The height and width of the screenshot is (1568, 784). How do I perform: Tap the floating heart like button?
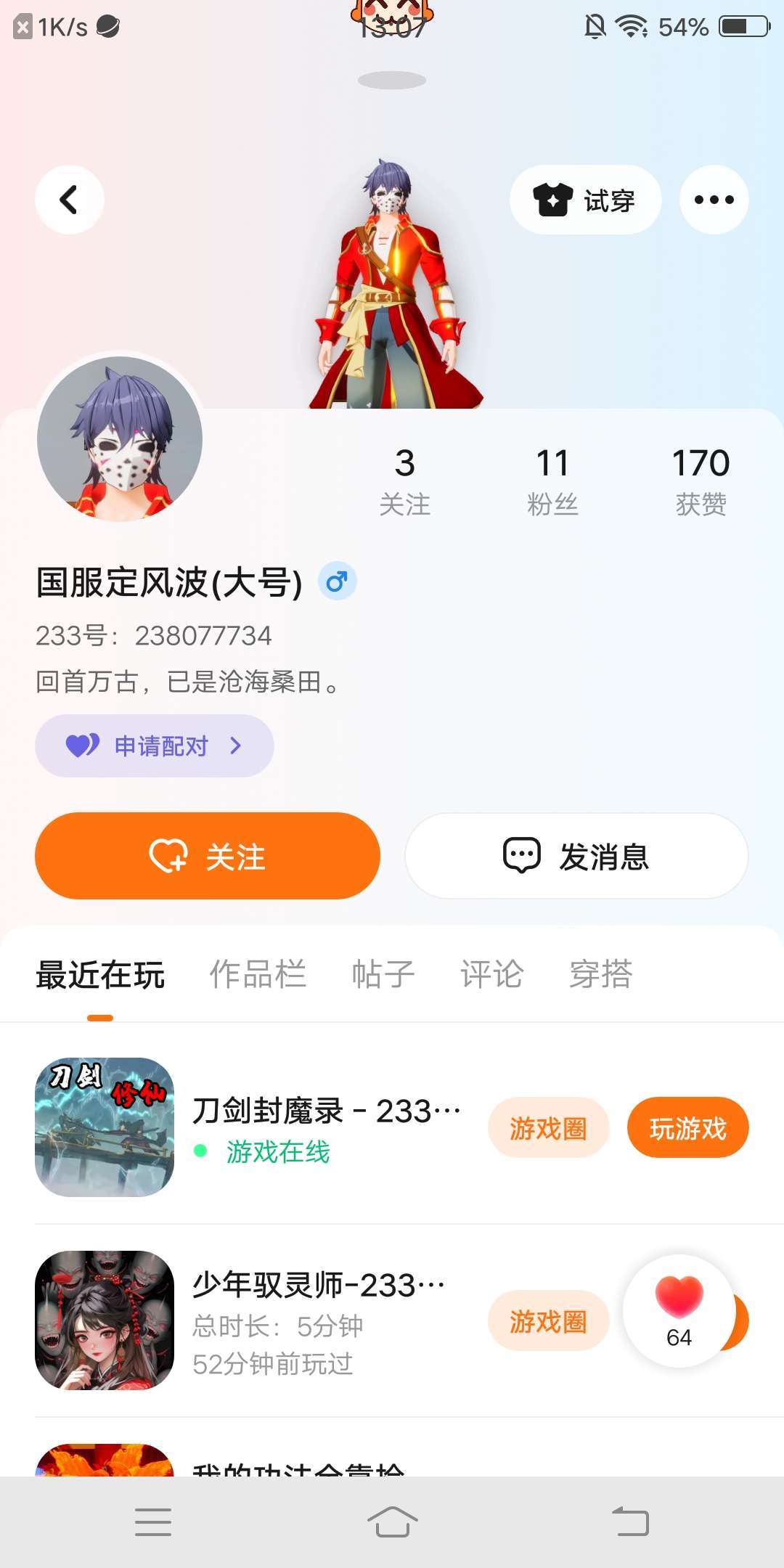point(679,1310)
